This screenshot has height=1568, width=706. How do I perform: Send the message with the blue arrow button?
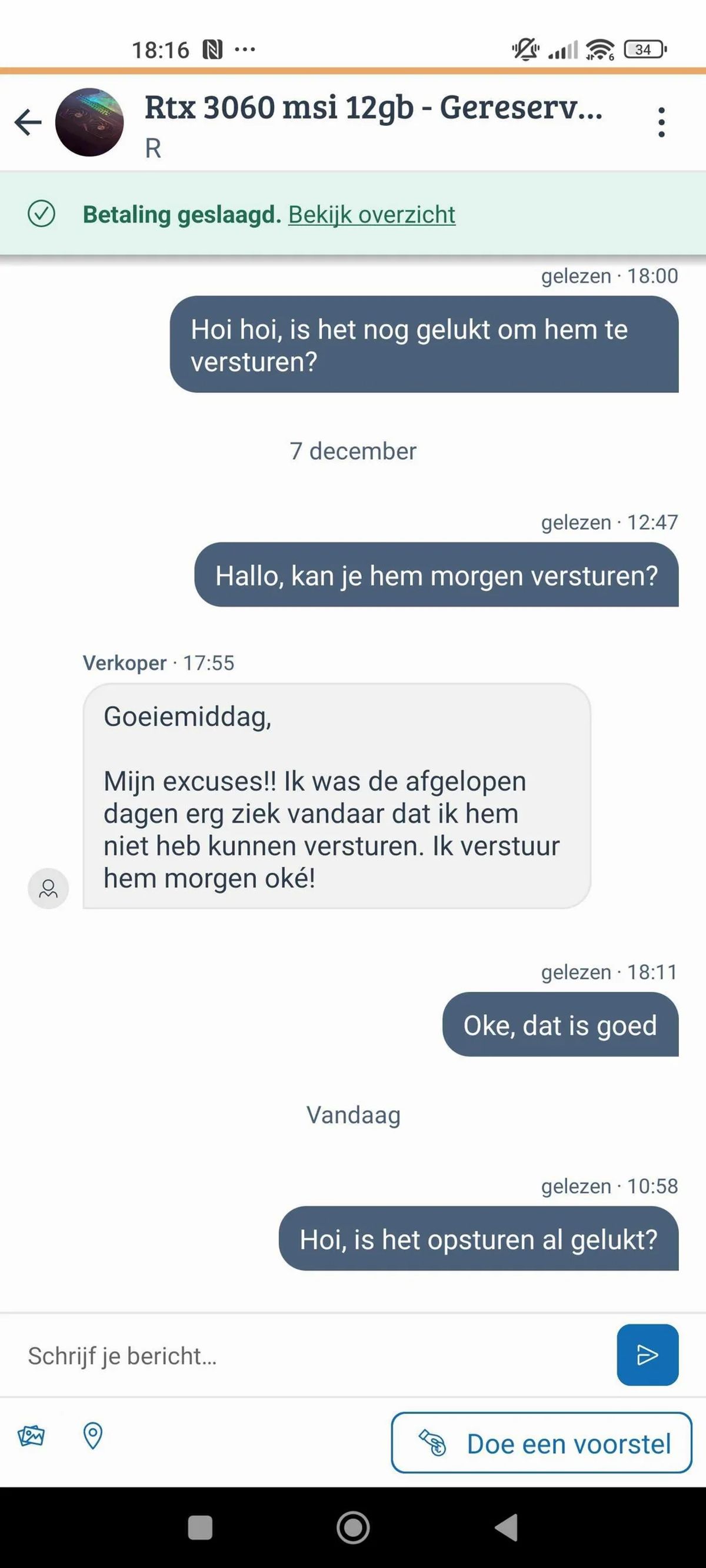point(647,1355)
